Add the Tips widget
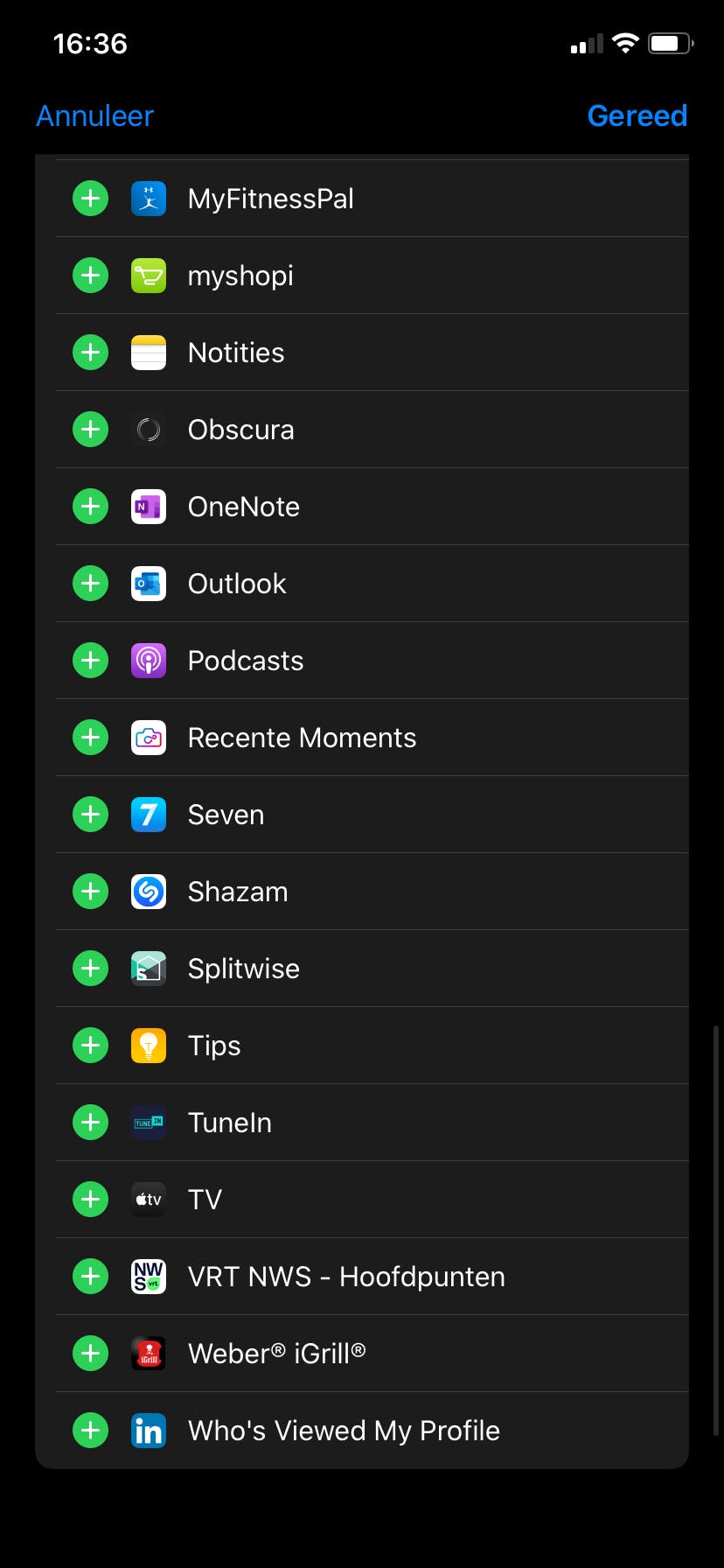 (x=90, y=1046)
